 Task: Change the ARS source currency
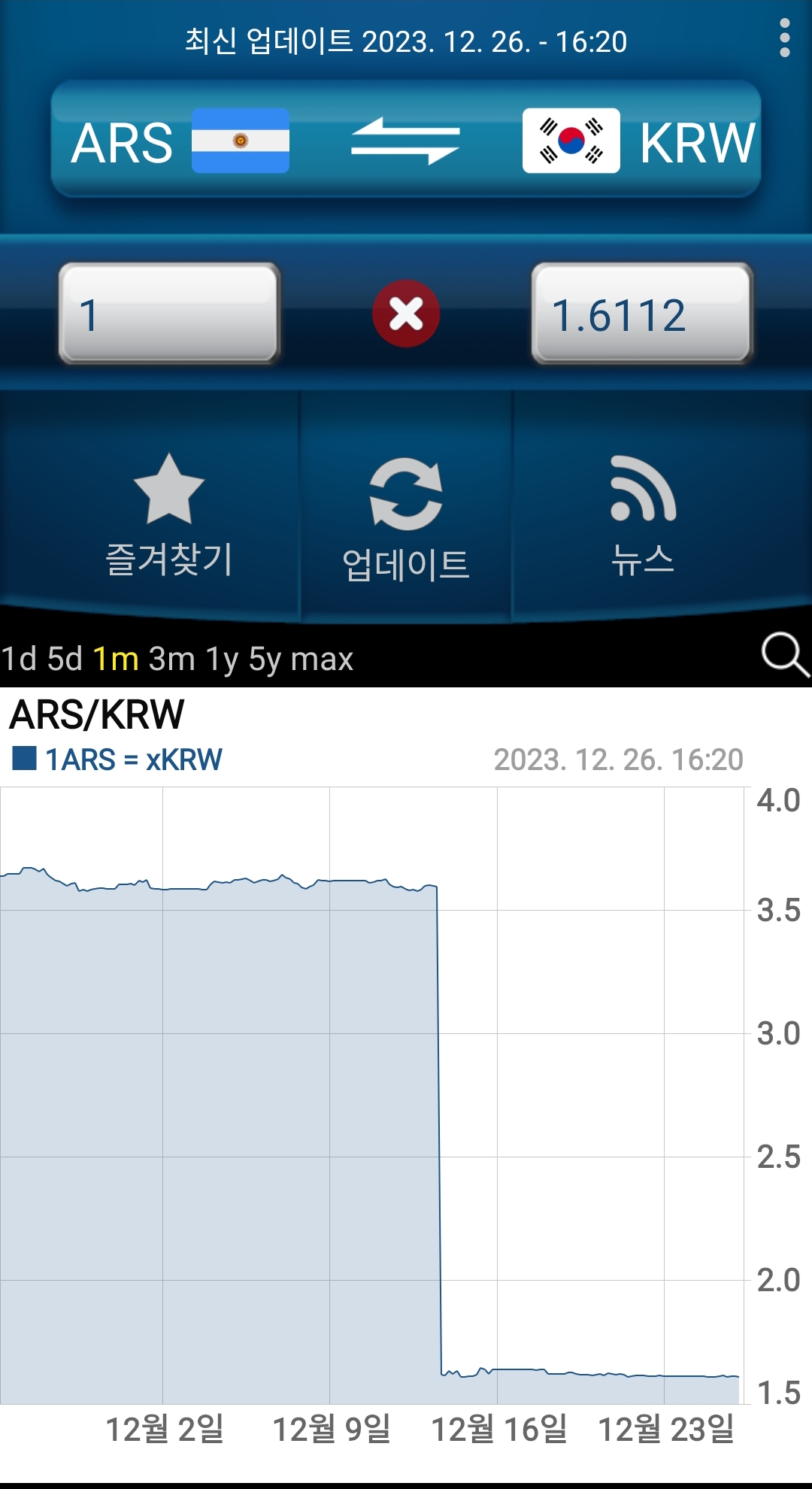coord(180,141)
